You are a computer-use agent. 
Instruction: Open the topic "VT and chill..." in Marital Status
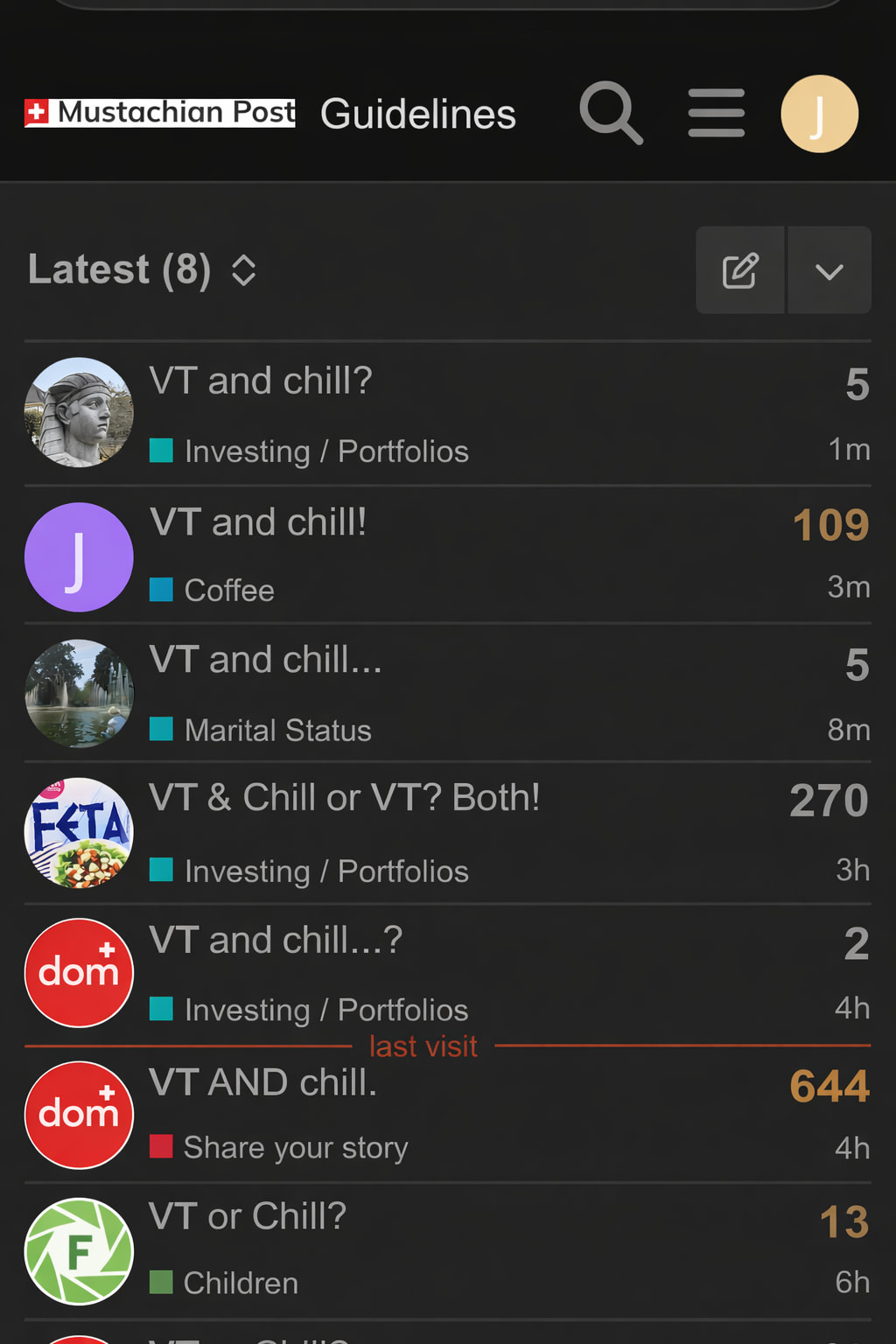(265, 660)
